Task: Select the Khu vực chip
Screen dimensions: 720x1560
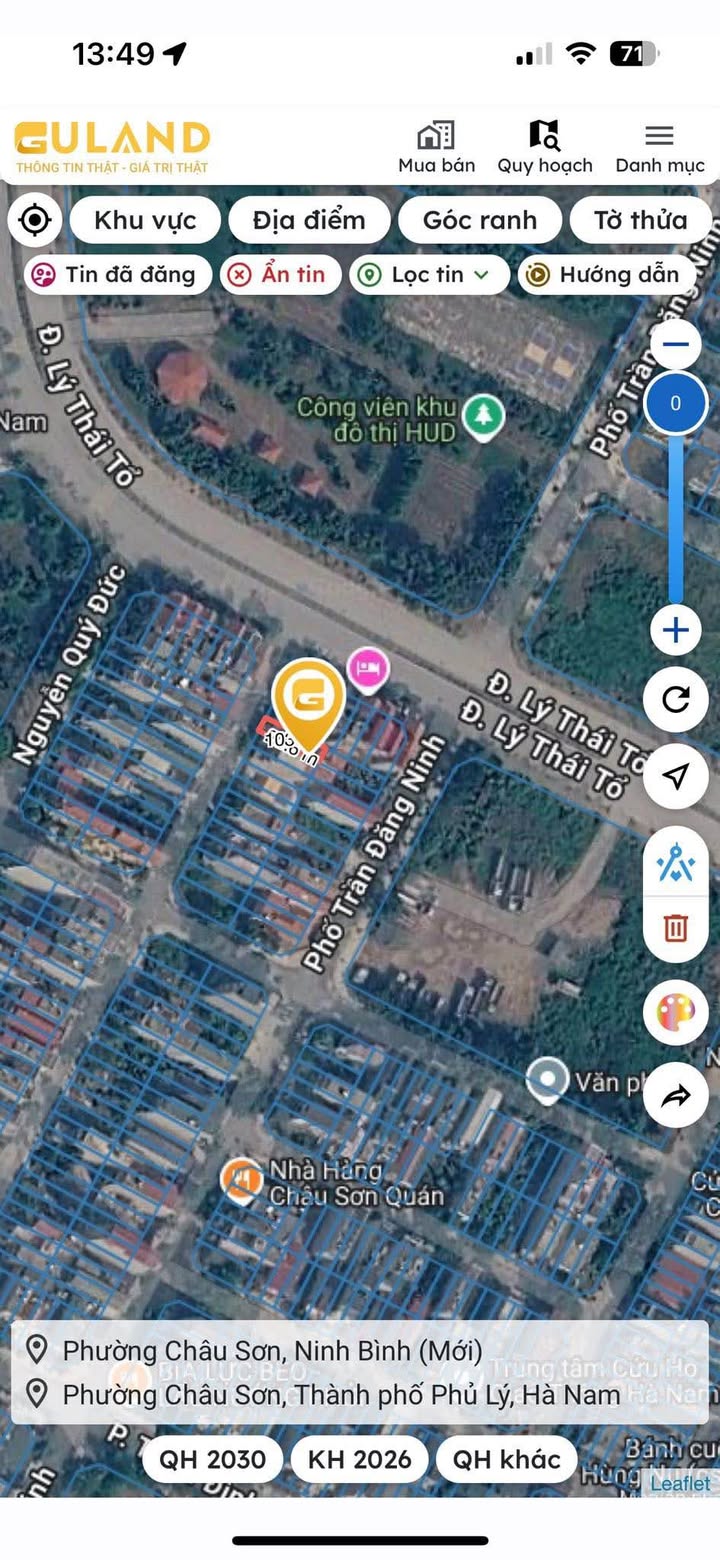Action: [145, 220]
